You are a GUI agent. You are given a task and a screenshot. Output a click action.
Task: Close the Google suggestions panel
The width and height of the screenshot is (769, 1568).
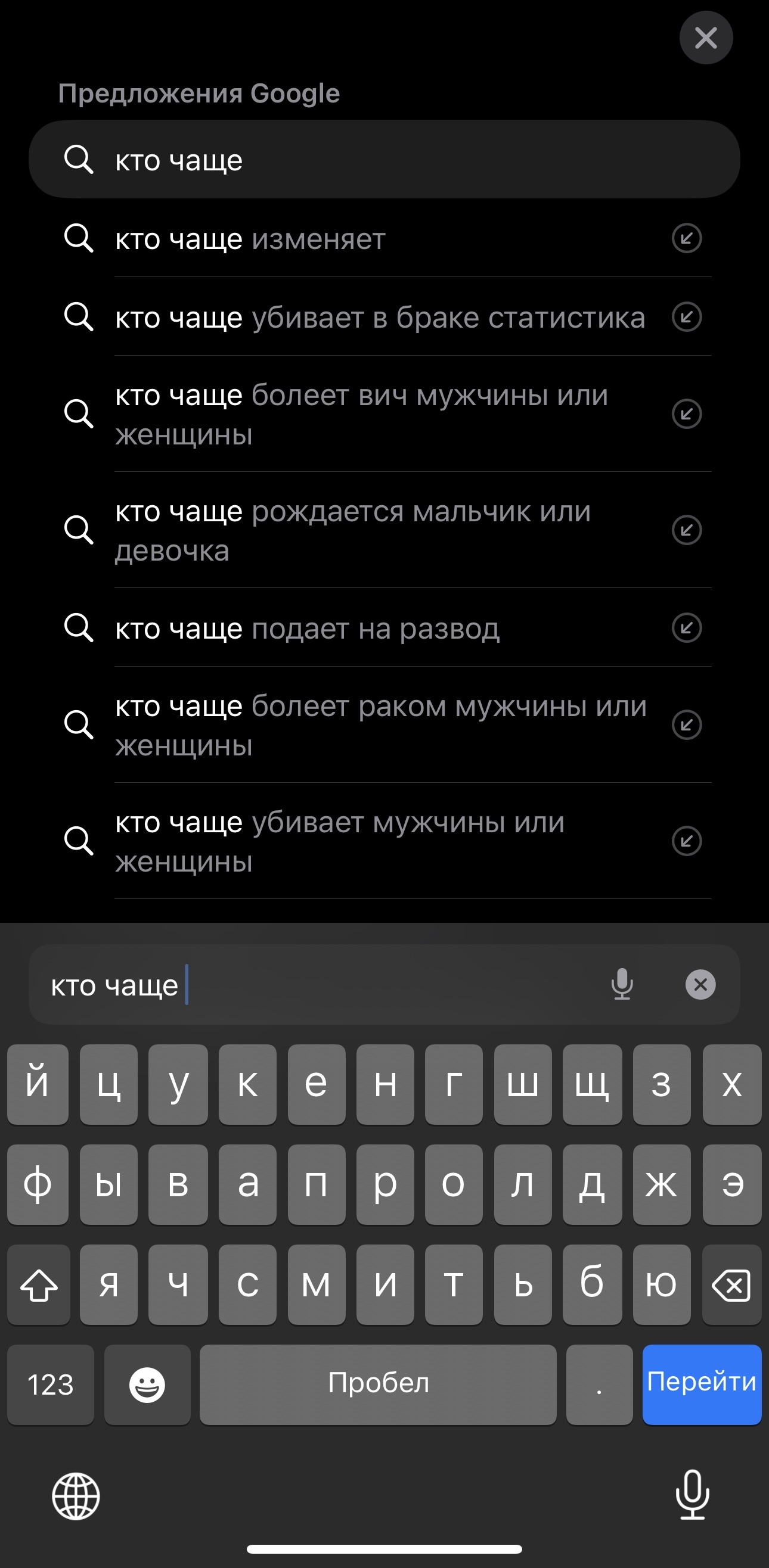click(706, 38)
